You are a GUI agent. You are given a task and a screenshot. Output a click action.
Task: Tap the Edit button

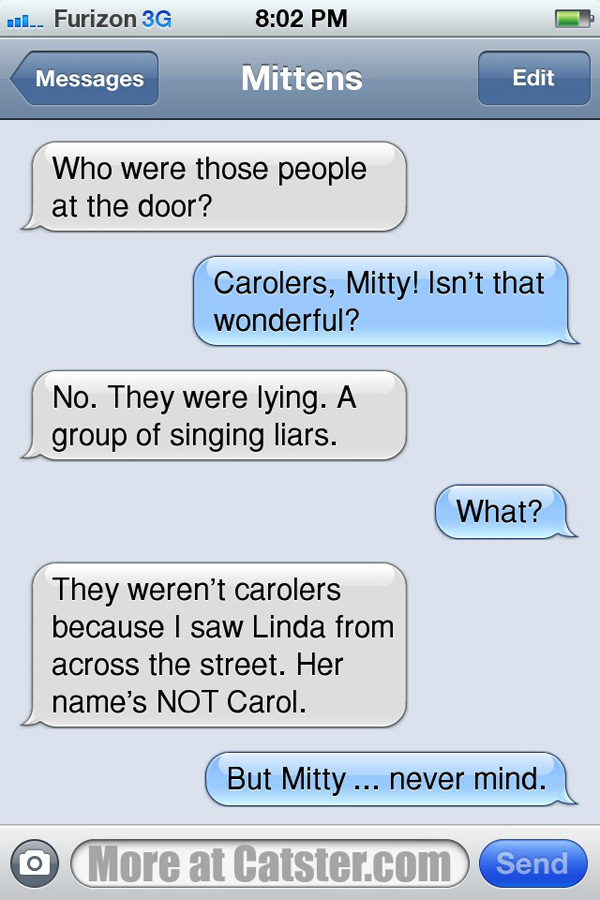533,78
